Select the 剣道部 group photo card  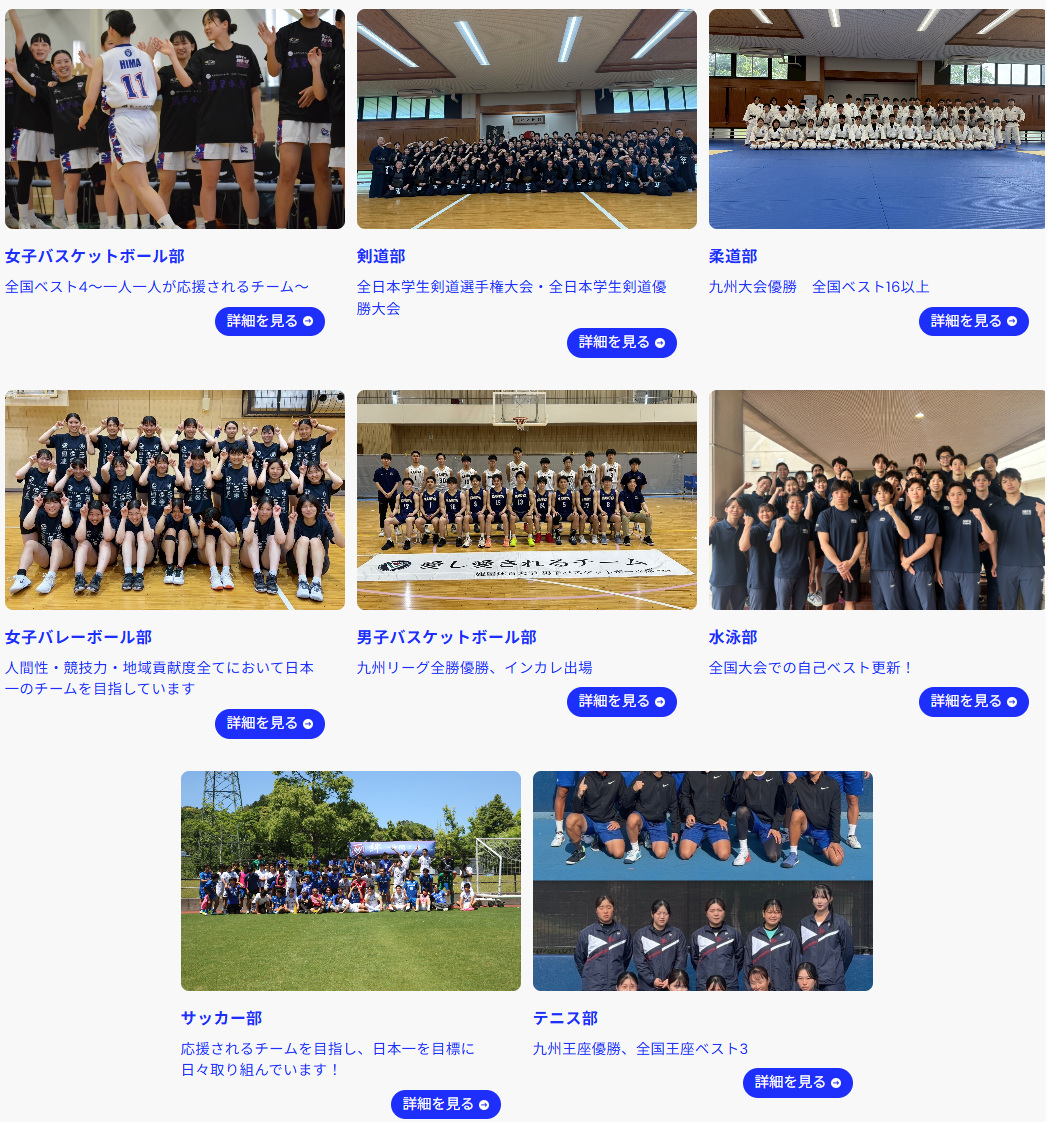[527, 119]
